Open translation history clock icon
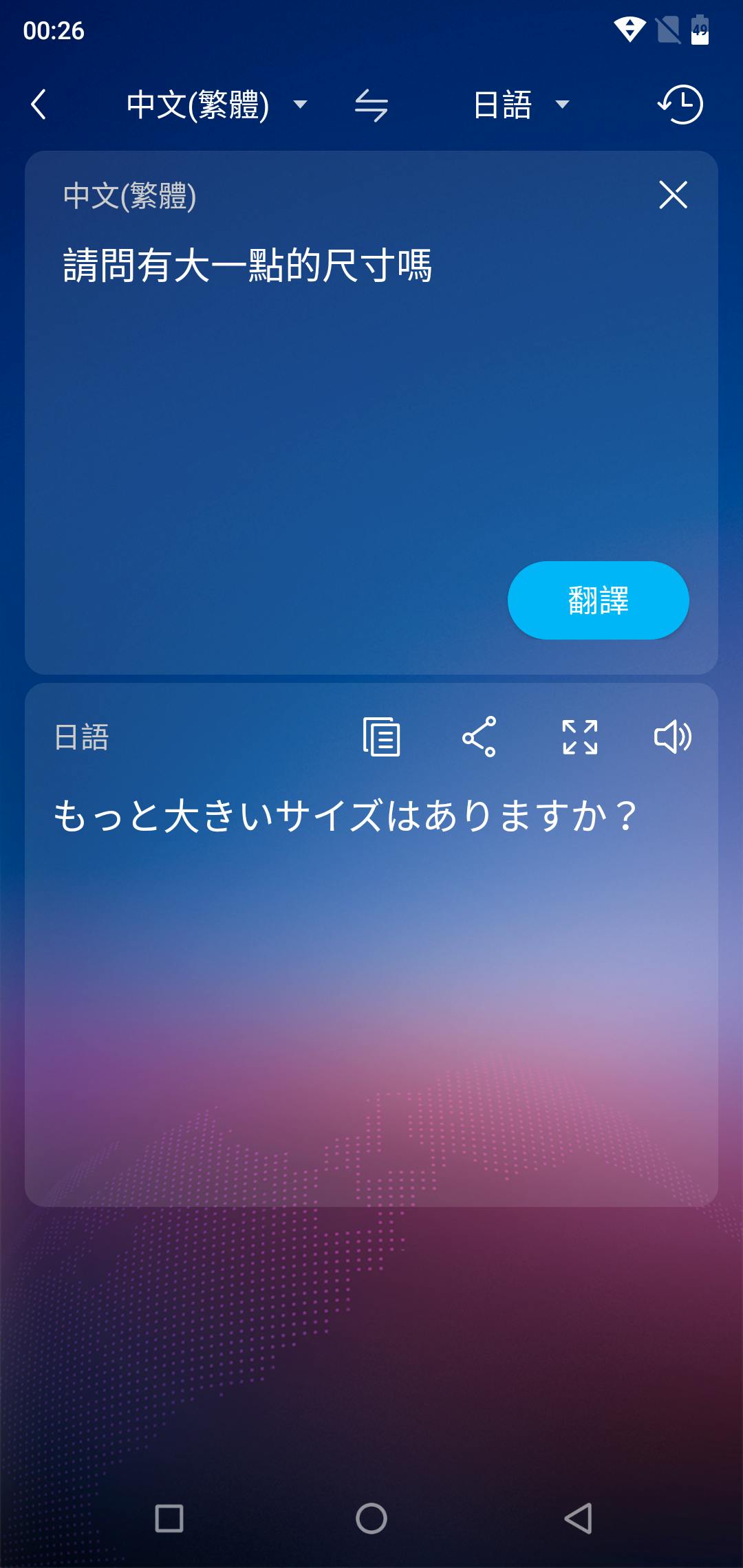The width and height of the screenshot is (743, 1568). coord(680,105)
